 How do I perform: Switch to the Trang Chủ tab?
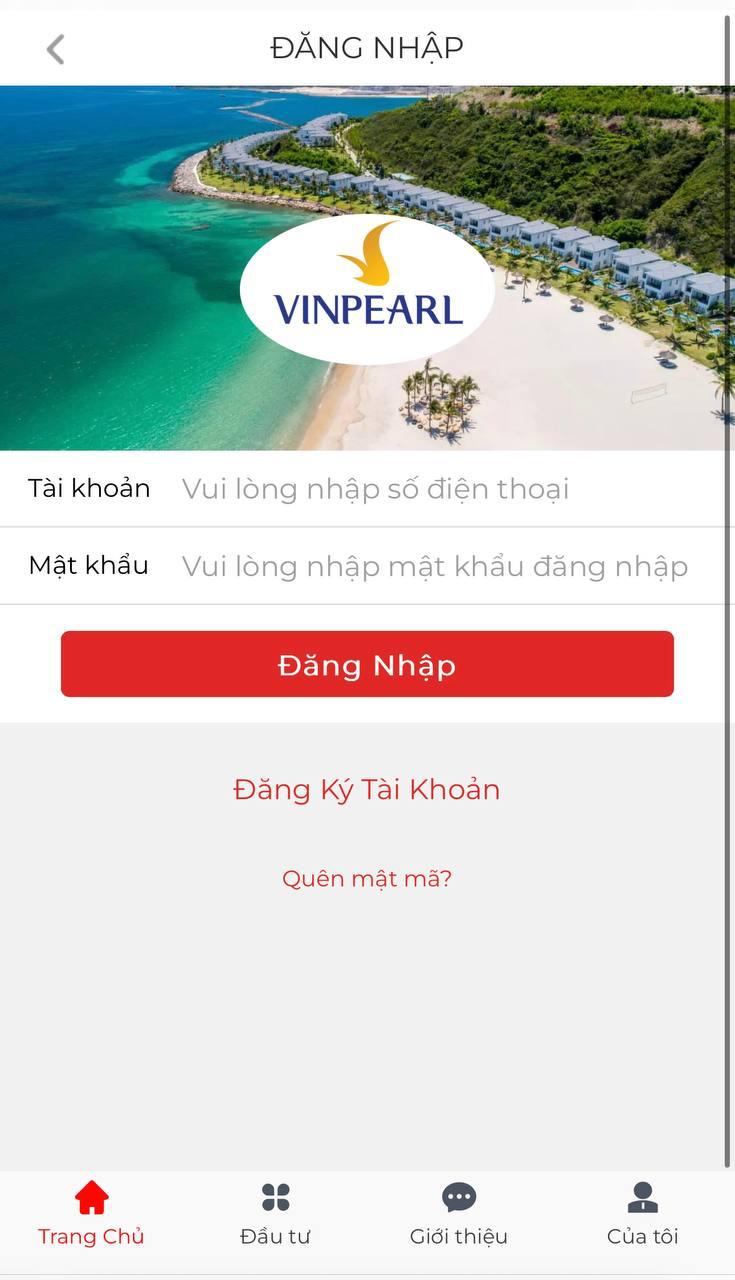coord(91,1213)
